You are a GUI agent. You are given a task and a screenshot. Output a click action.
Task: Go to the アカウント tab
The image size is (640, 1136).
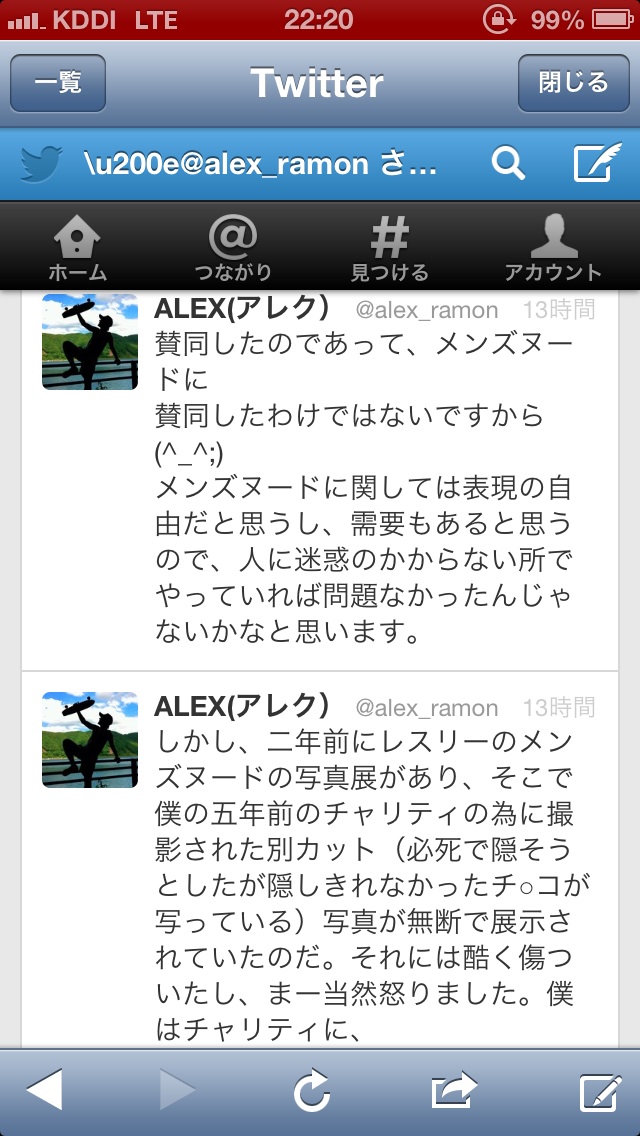coord(553,247)
